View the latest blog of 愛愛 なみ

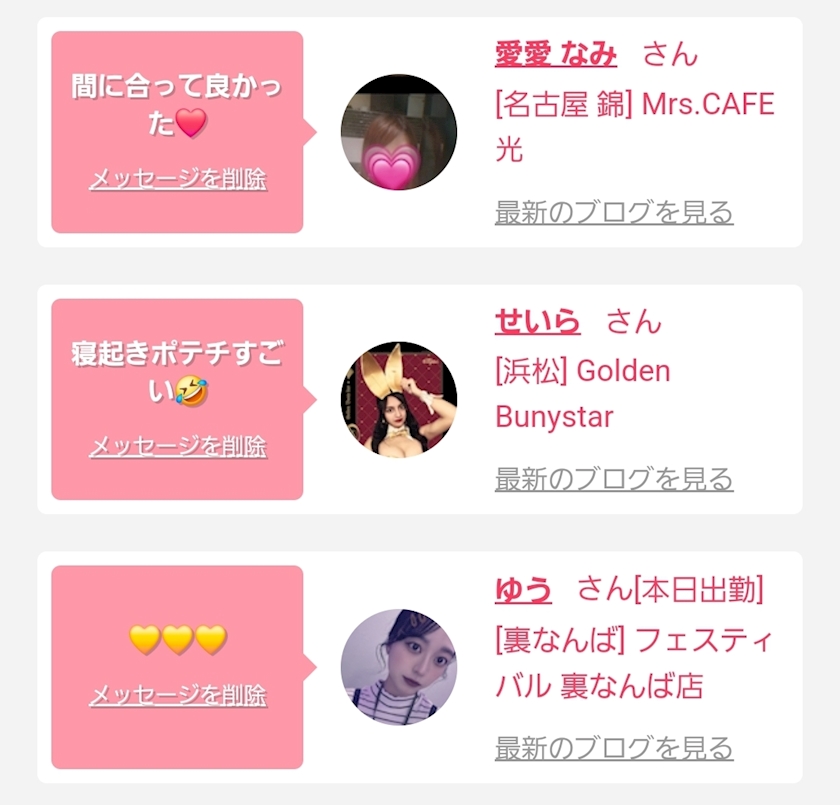coord(614,212)
